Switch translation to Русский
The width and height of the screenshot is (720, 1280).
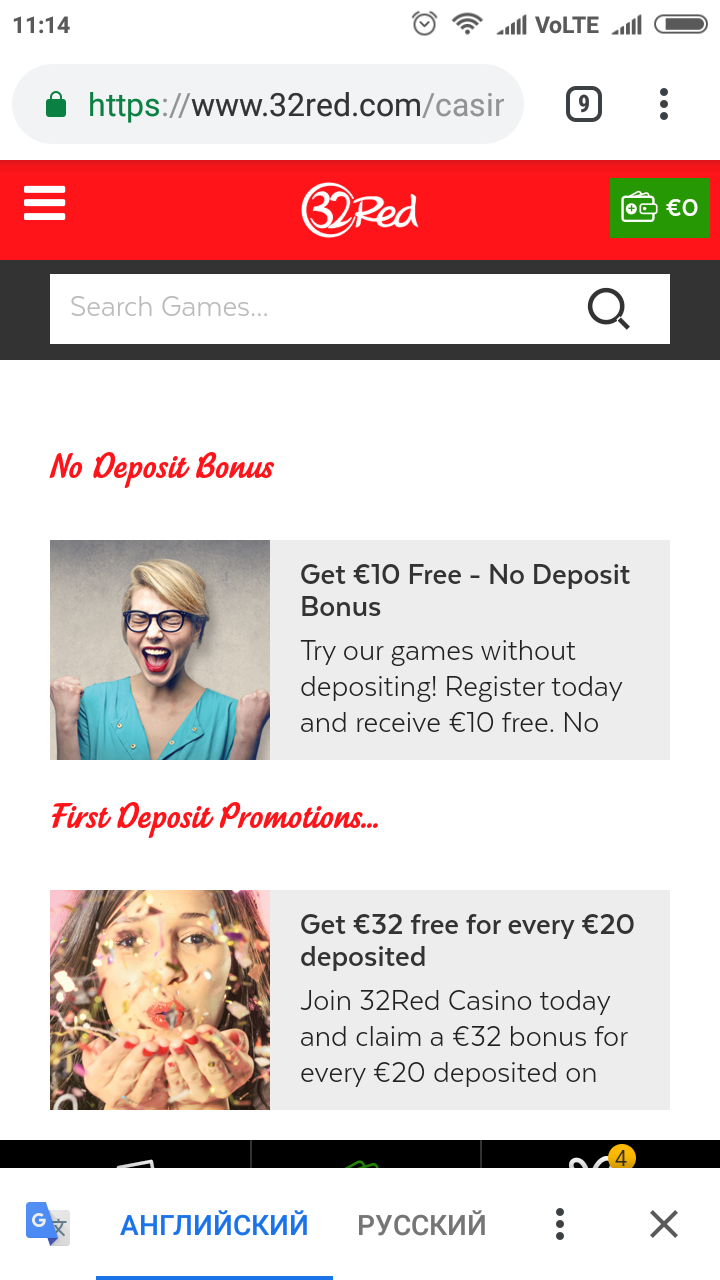coord(421,1224)
